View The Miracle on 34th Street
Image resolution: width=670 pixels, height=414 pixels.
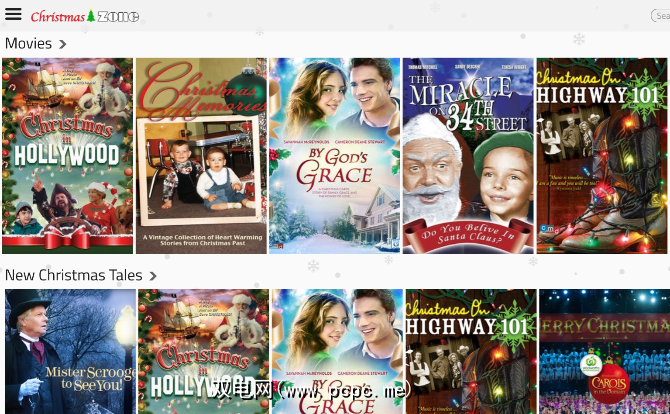467,155
